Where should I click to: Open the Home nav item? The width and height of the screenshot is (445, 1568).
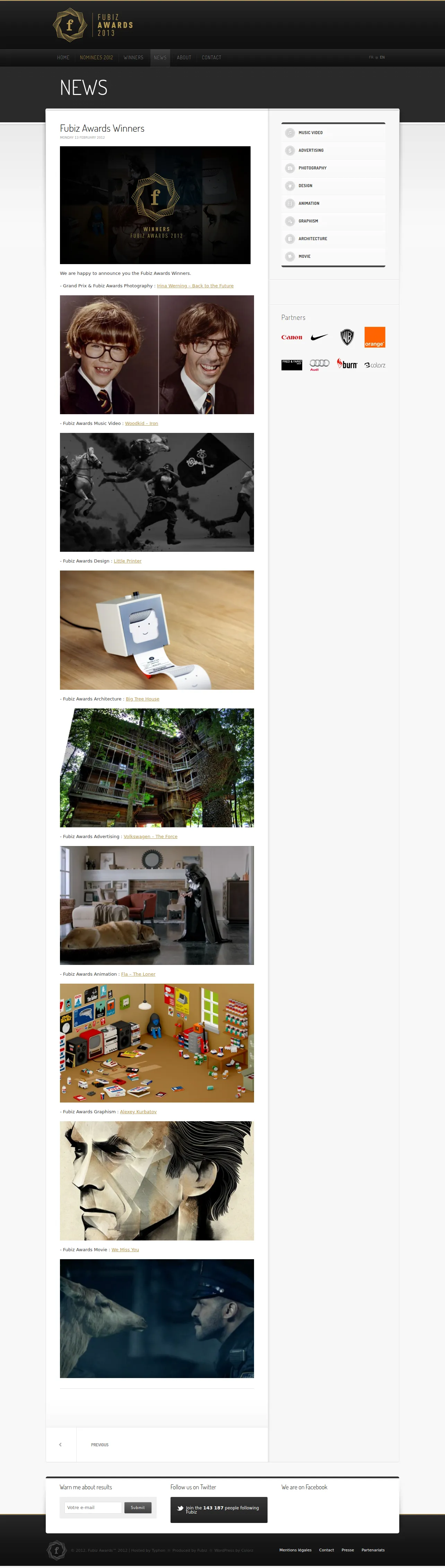[63, 58]
